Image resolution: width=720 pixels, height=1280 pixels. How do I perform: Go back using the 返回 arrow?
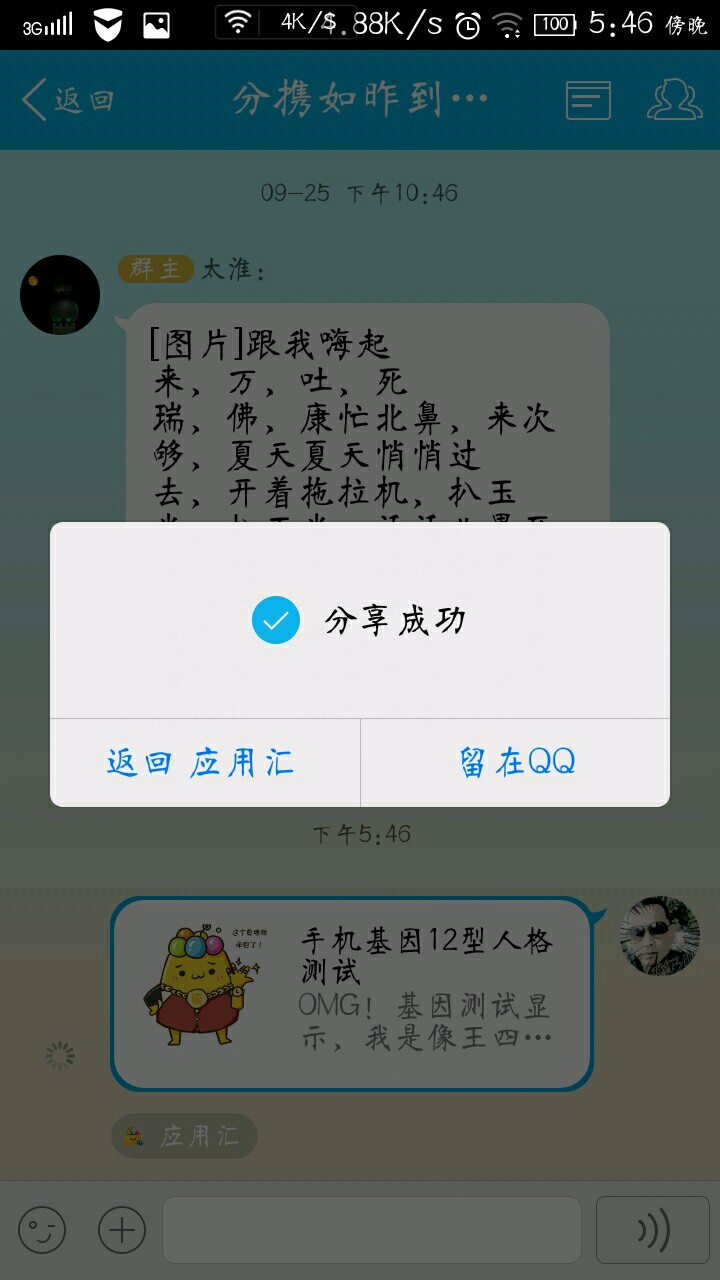pyautogui.click(x=68, y=100)
